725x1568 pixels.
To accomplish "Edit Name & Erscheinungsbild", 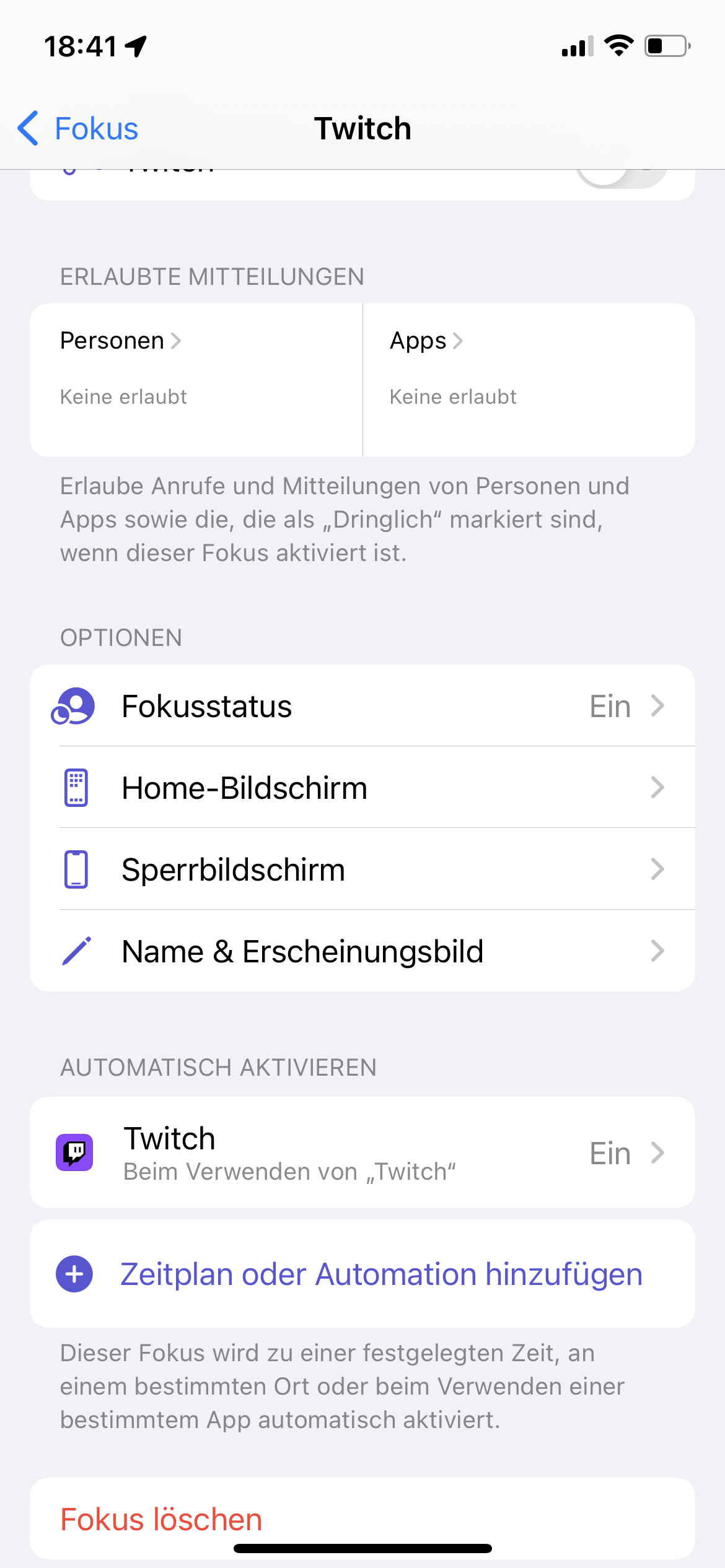I will coord(362,951).
